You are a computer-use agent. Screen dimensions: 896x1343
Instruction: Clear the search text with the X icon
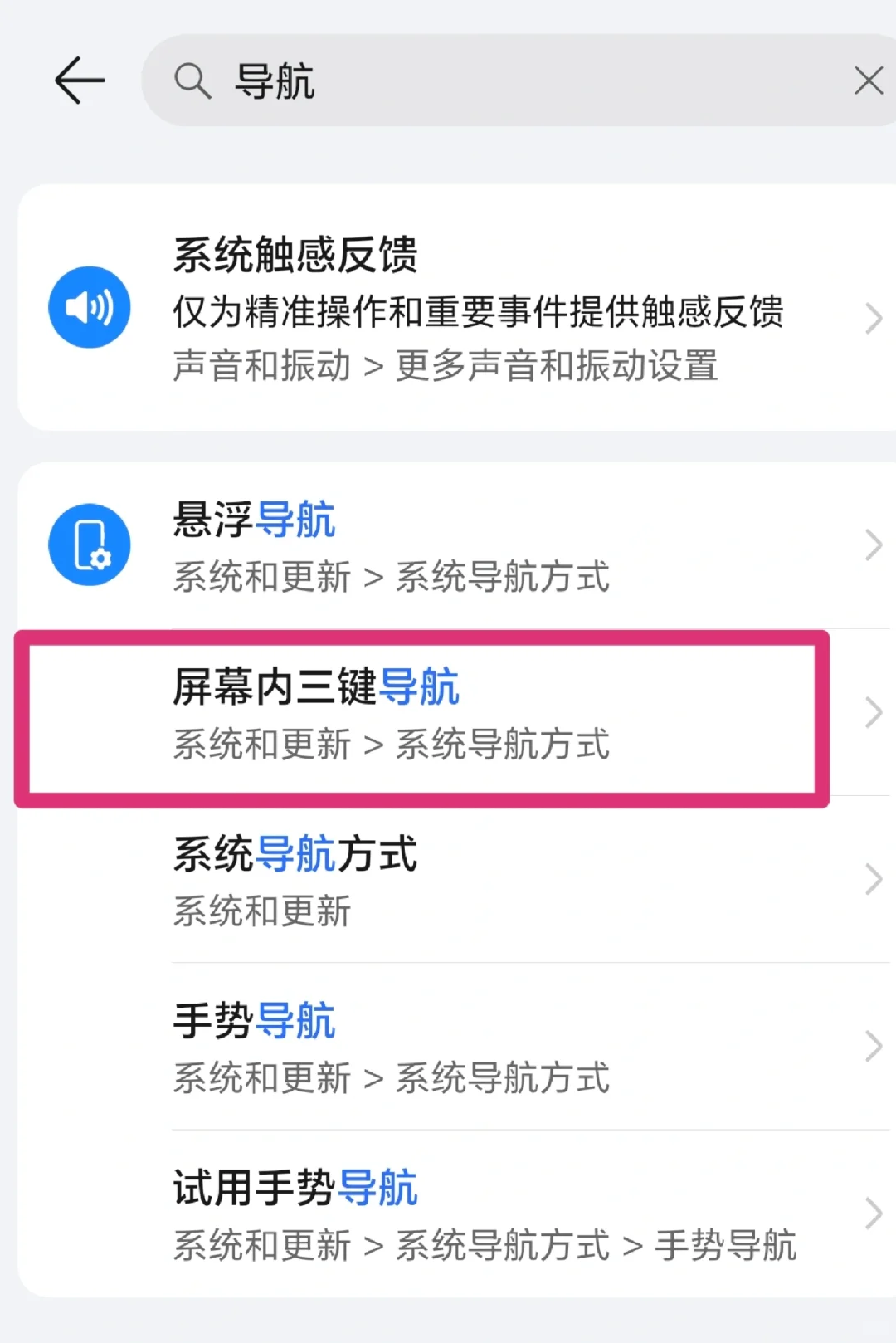868,81
